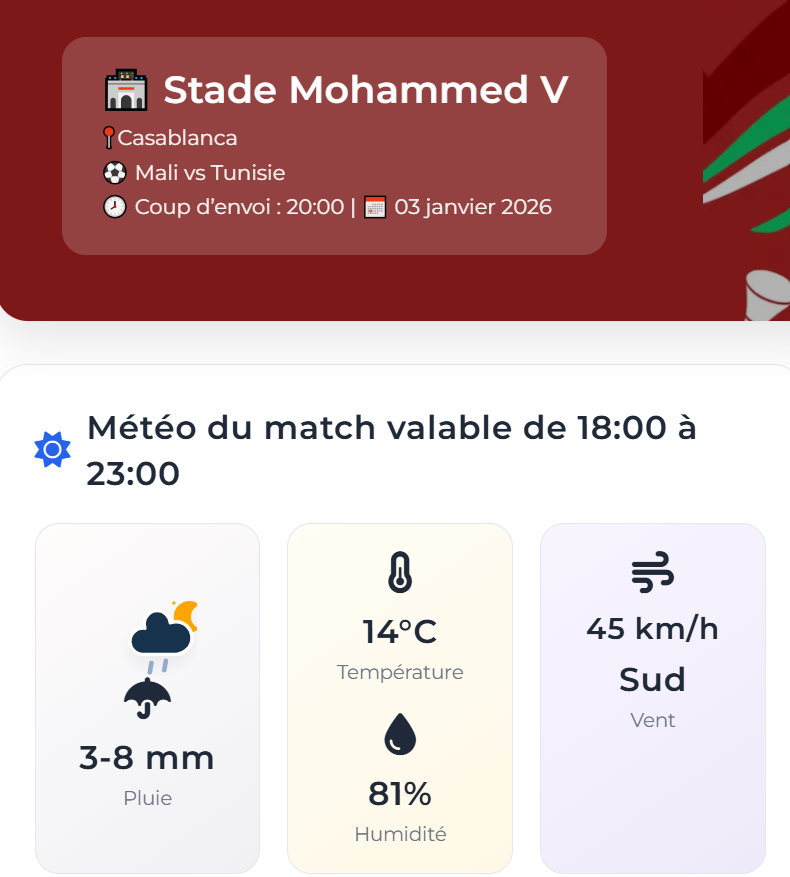Select the water droplet icon above 81%
This screenshot has height=877, width=790.
[x=399, y=735]
